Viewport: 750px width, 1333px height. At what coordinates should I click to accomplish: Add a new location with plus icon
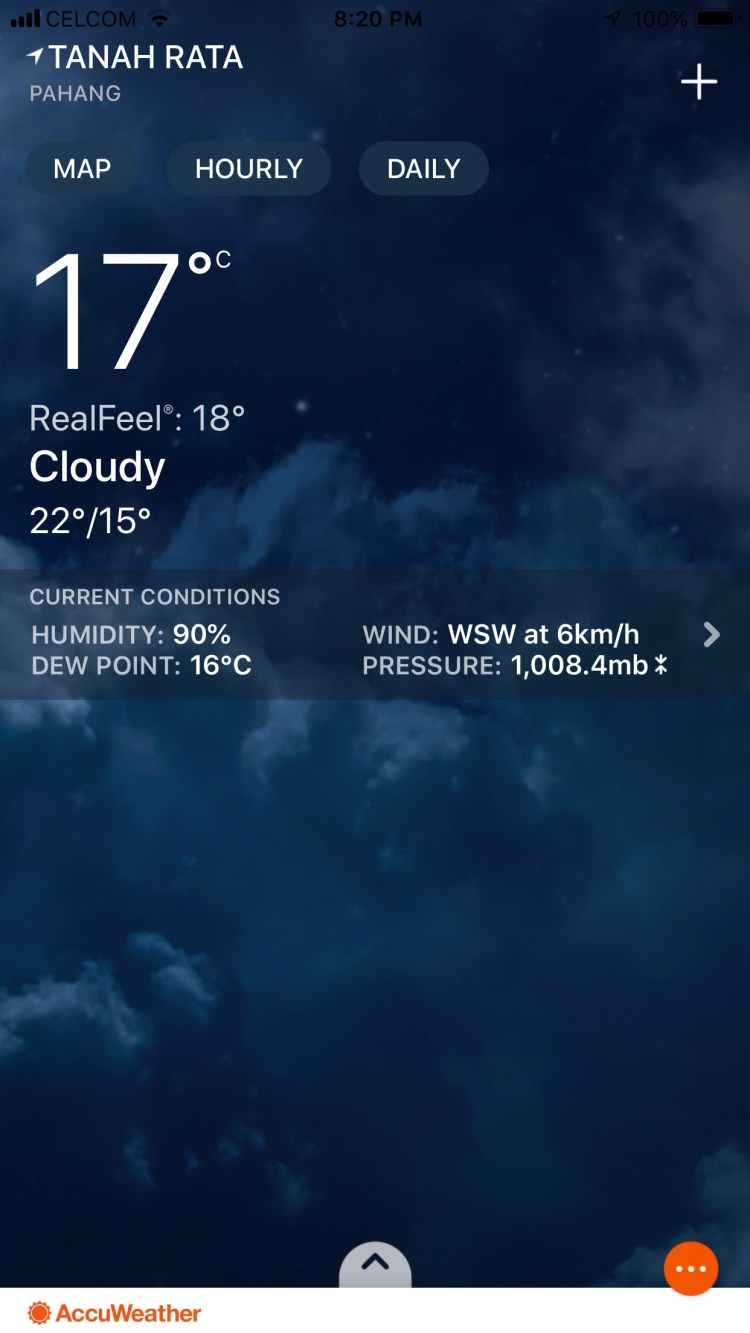[699, 82]
